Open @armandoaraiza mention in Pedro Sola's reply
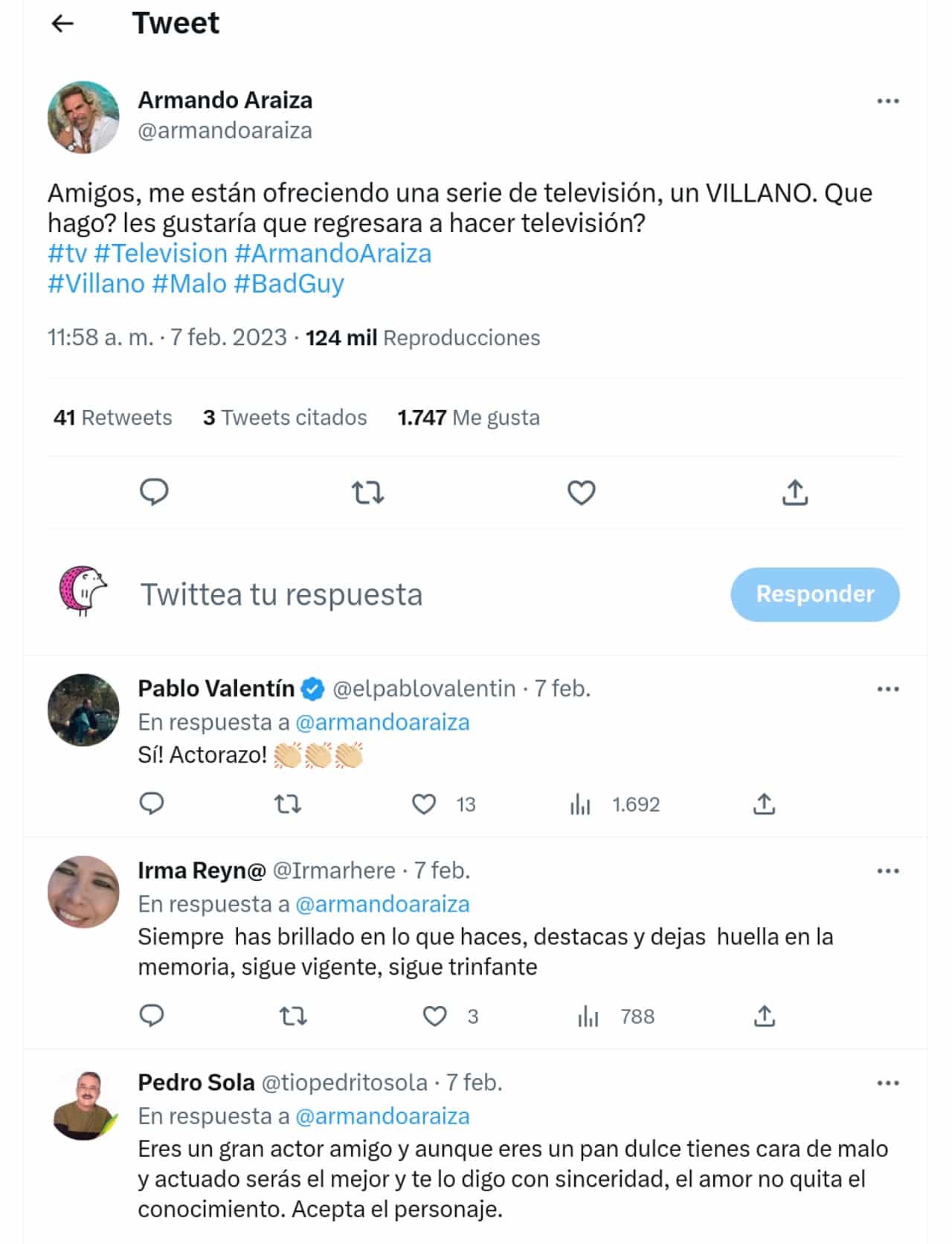This screenshot has width=952, height=1244. [x=382, y=1116]
